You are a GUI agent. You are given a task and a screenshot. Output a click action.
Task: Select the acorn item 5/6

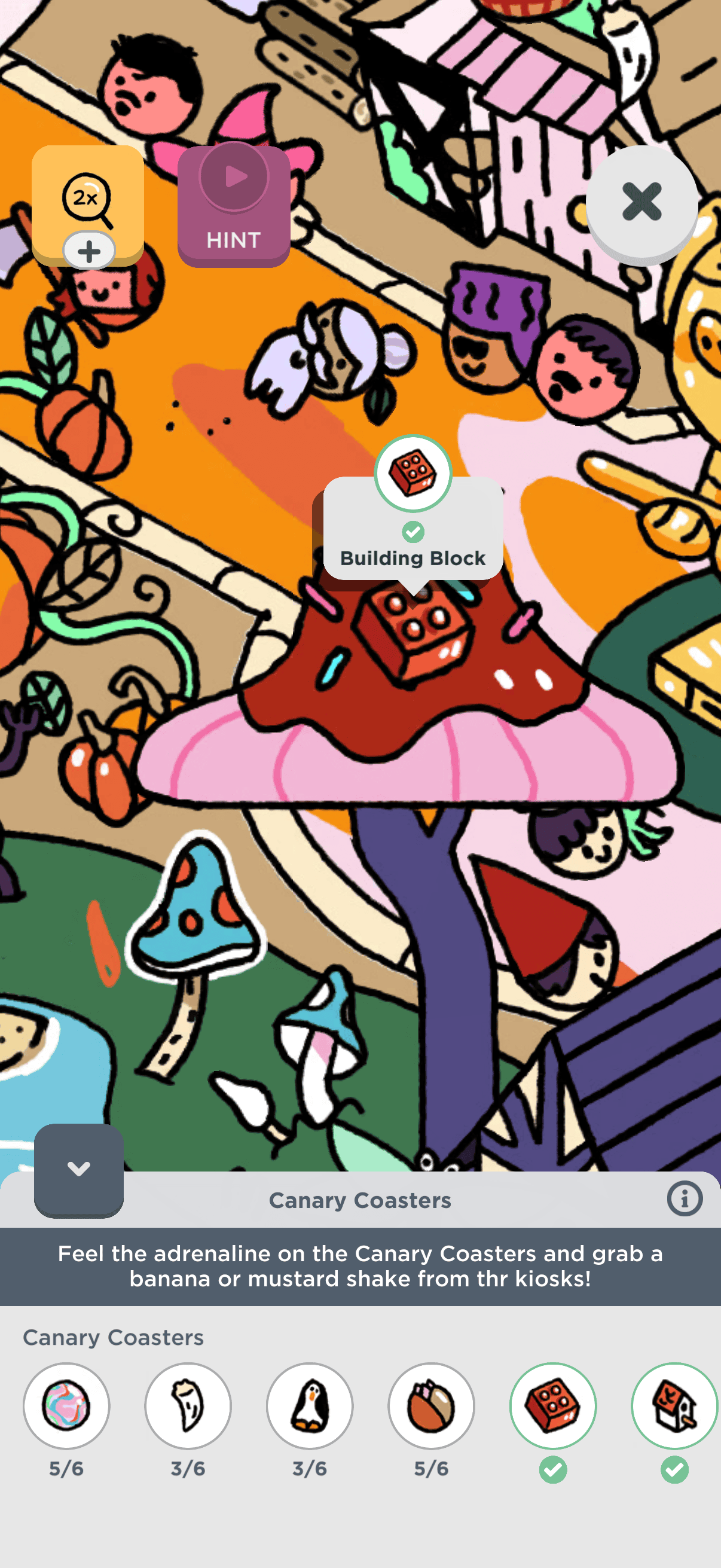432,1405
